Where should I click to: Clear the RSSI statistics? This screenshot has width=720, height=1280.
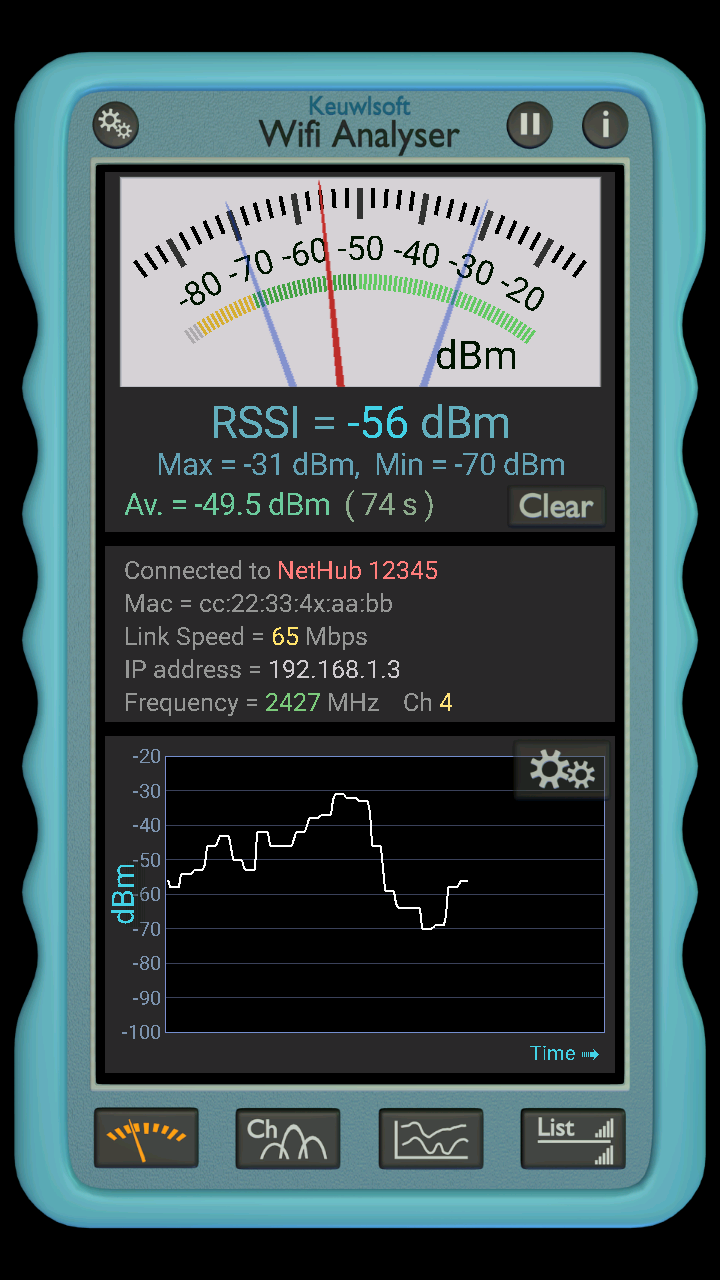tap(557, 506)
